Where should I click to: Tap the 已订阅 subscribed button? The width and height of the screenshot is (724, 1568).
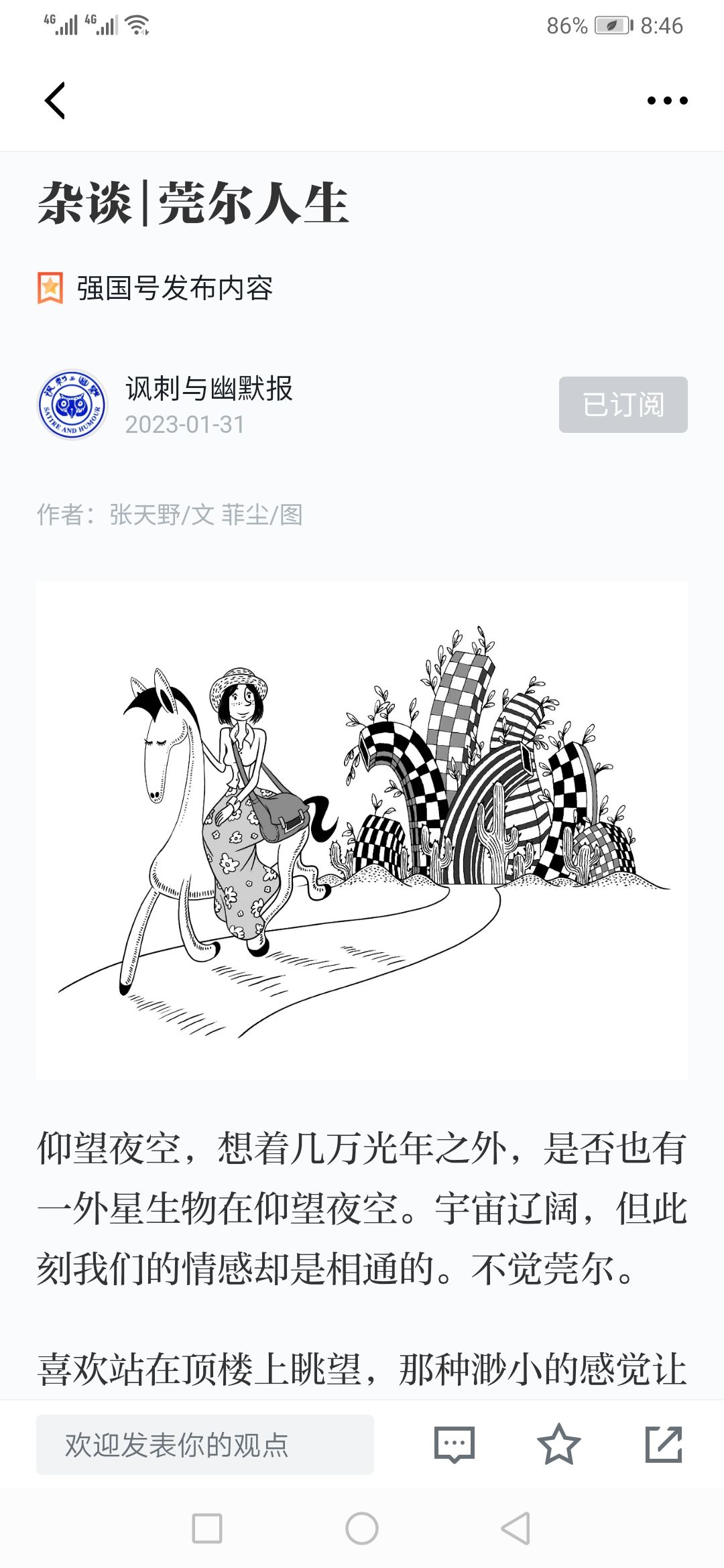point(623,405)
